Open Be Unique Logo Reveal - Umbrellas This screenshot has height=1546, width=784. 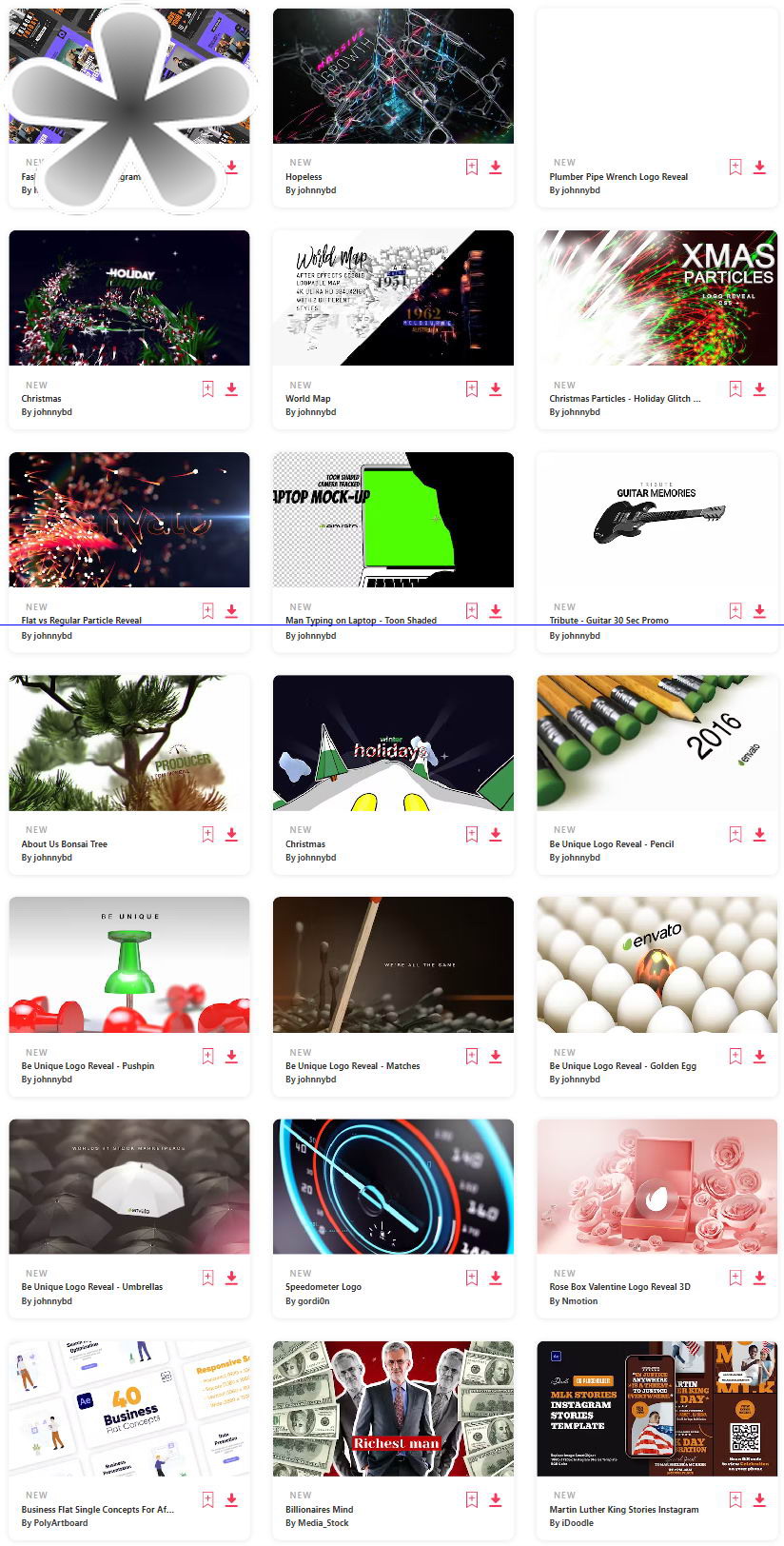(x=129, y=1186)
